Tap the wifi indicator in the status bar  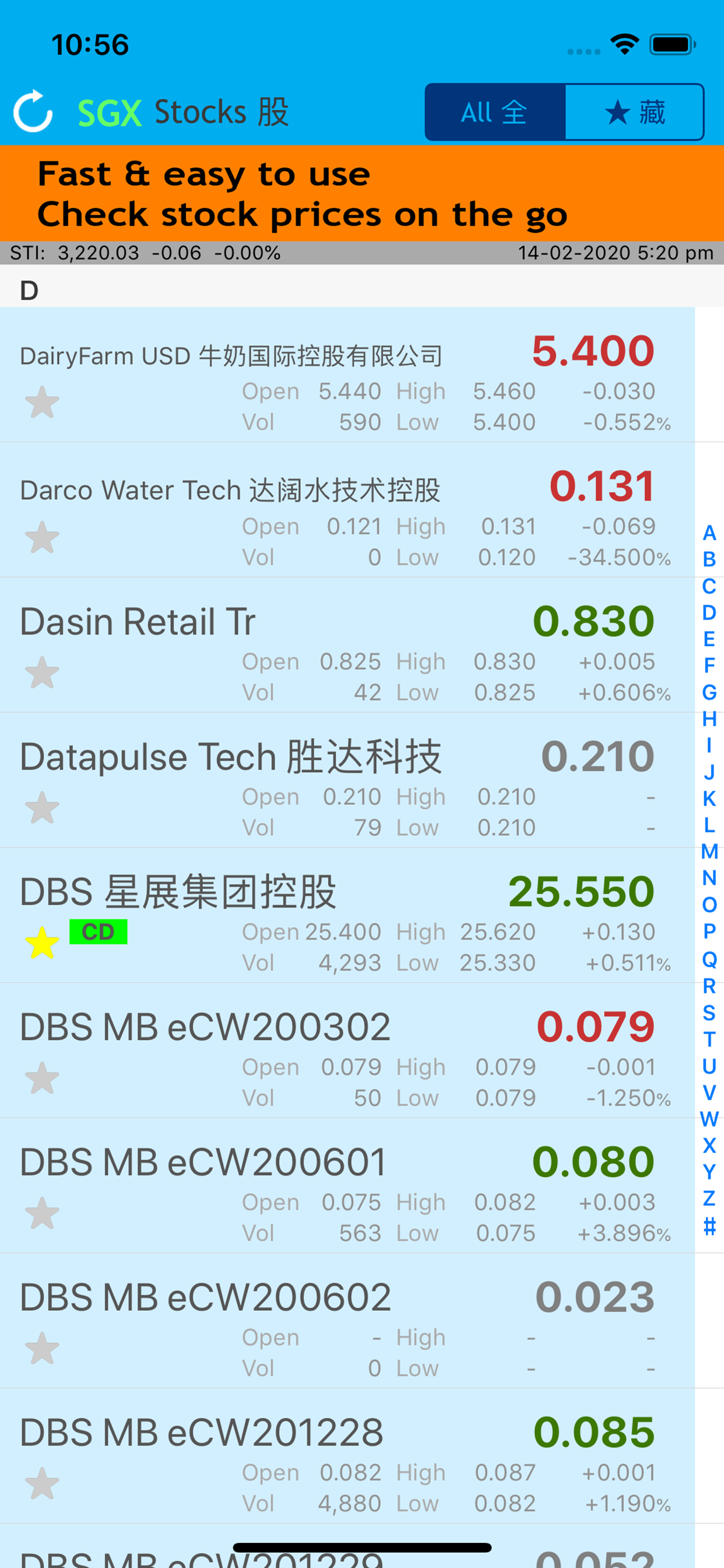624,43
